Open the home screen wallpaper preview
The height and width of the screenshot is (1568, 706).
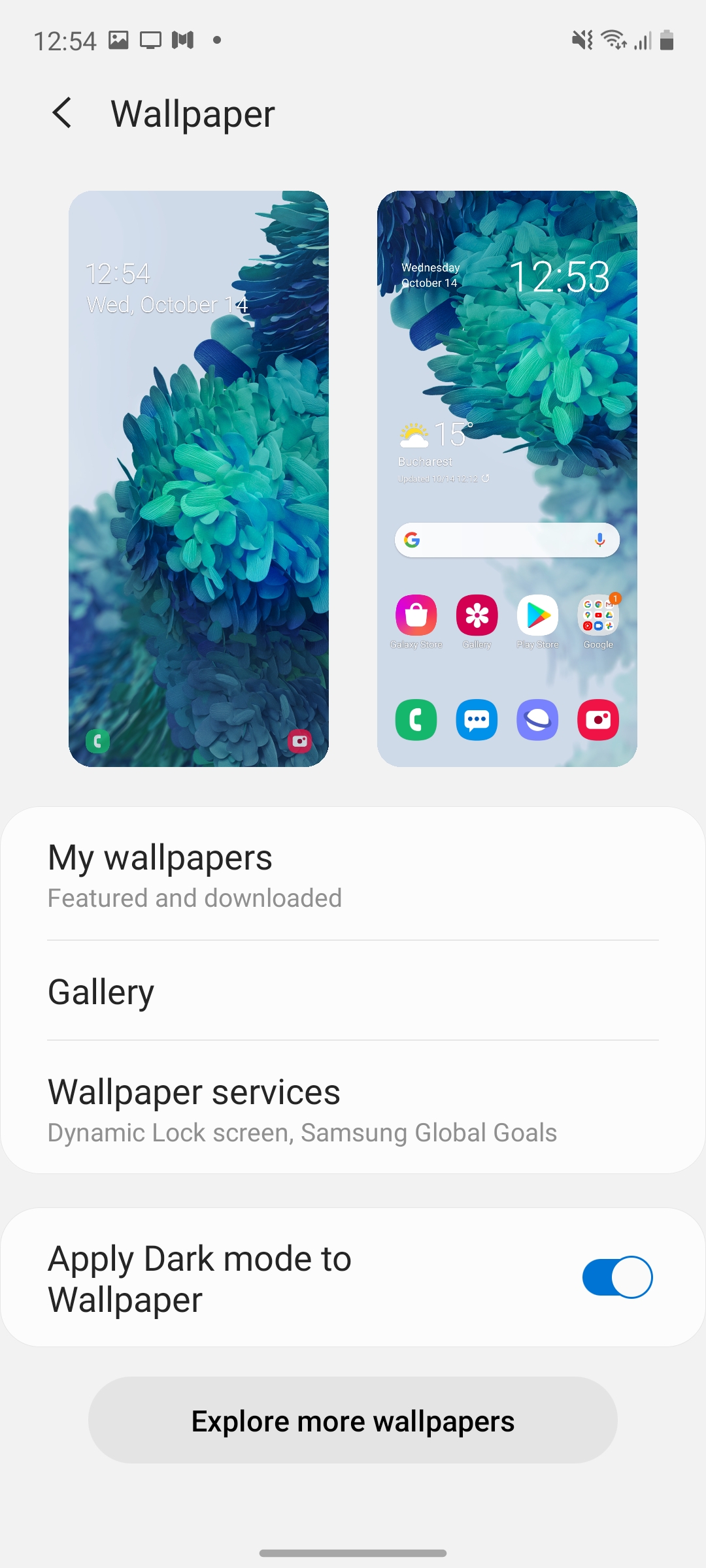pyautogui.click(x=507, y=478)
